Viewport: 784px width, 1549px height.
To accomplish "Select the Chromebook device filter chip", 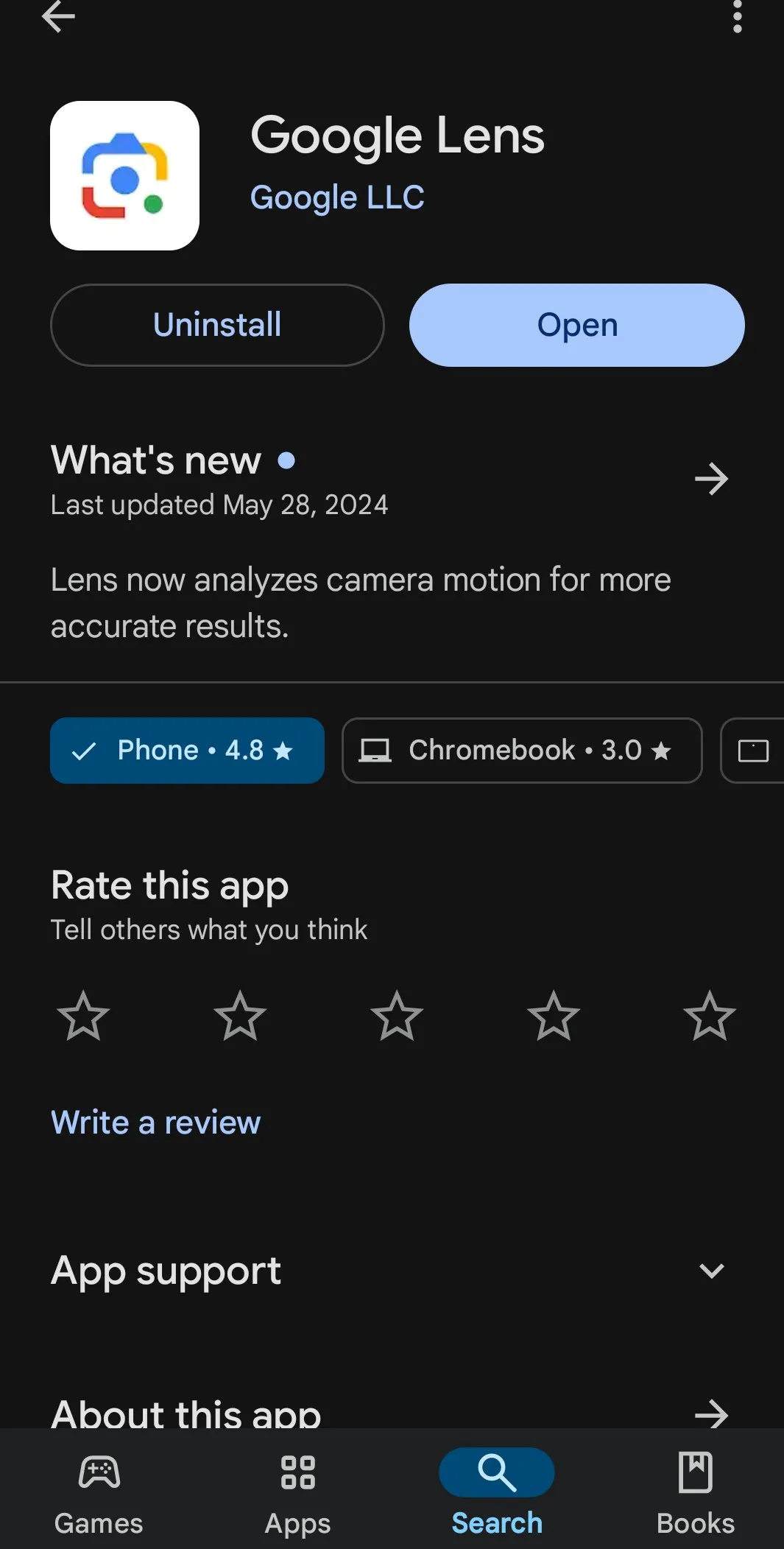I will pos(520,750).
